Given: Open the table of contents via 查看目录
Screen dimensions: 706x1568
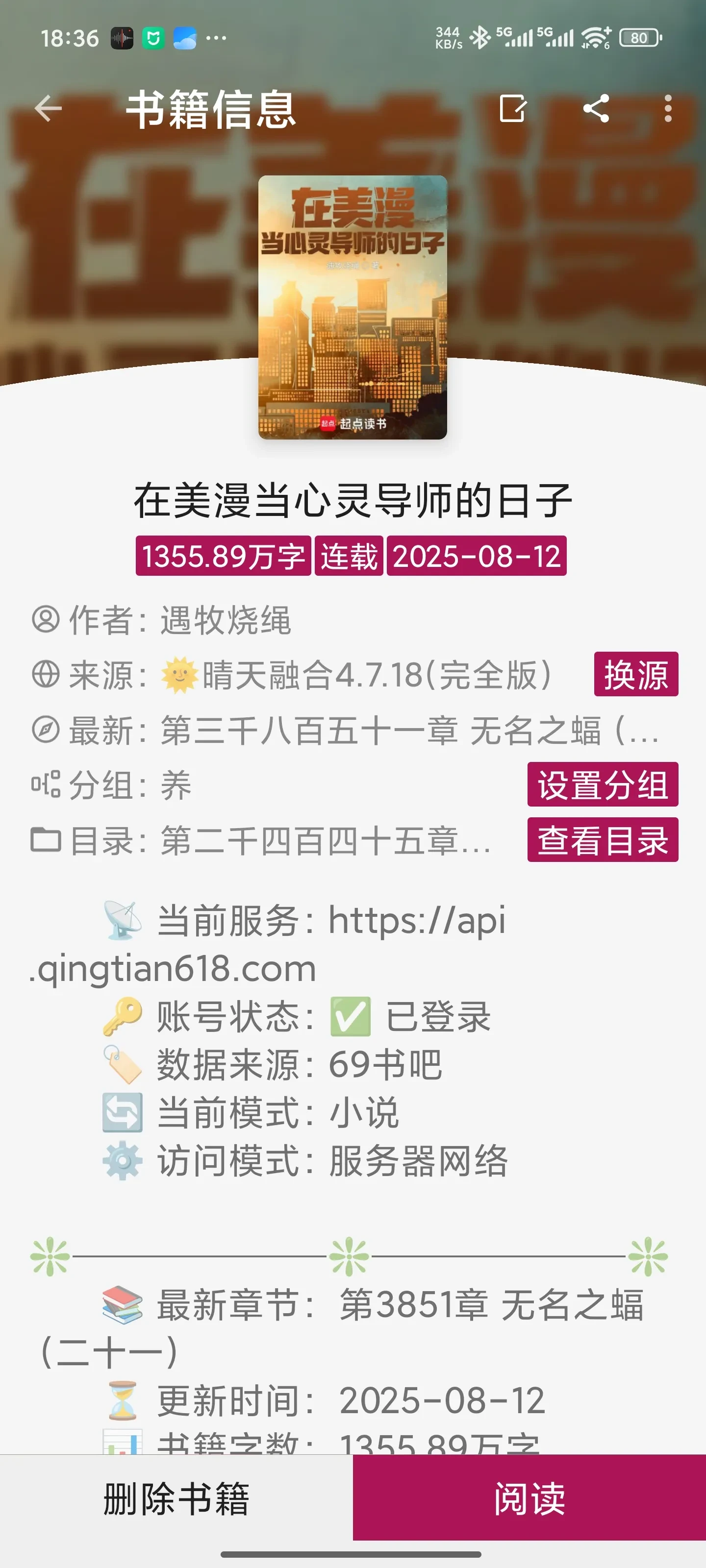Looking at the screenshot, I should [x=602, y=840].
